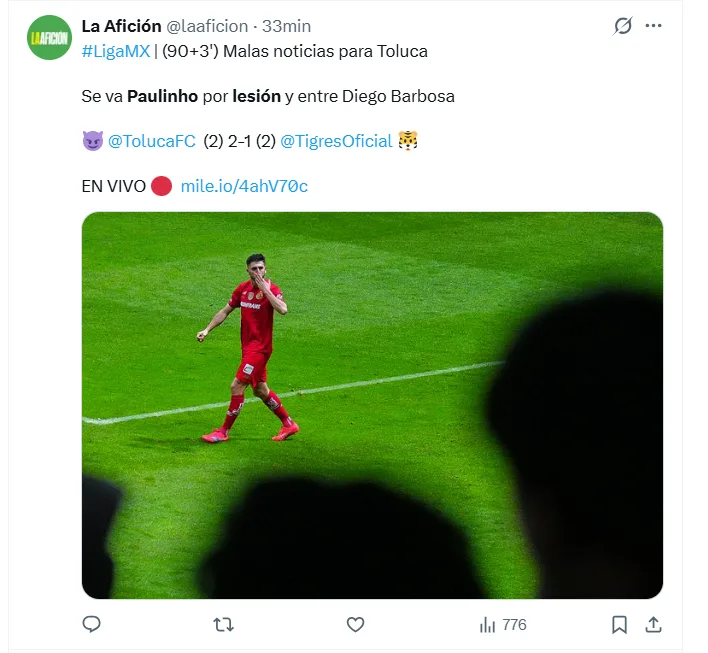Open the La Afición account name
The width and height of the screenshot is (708, 653).
coord(121,26)
